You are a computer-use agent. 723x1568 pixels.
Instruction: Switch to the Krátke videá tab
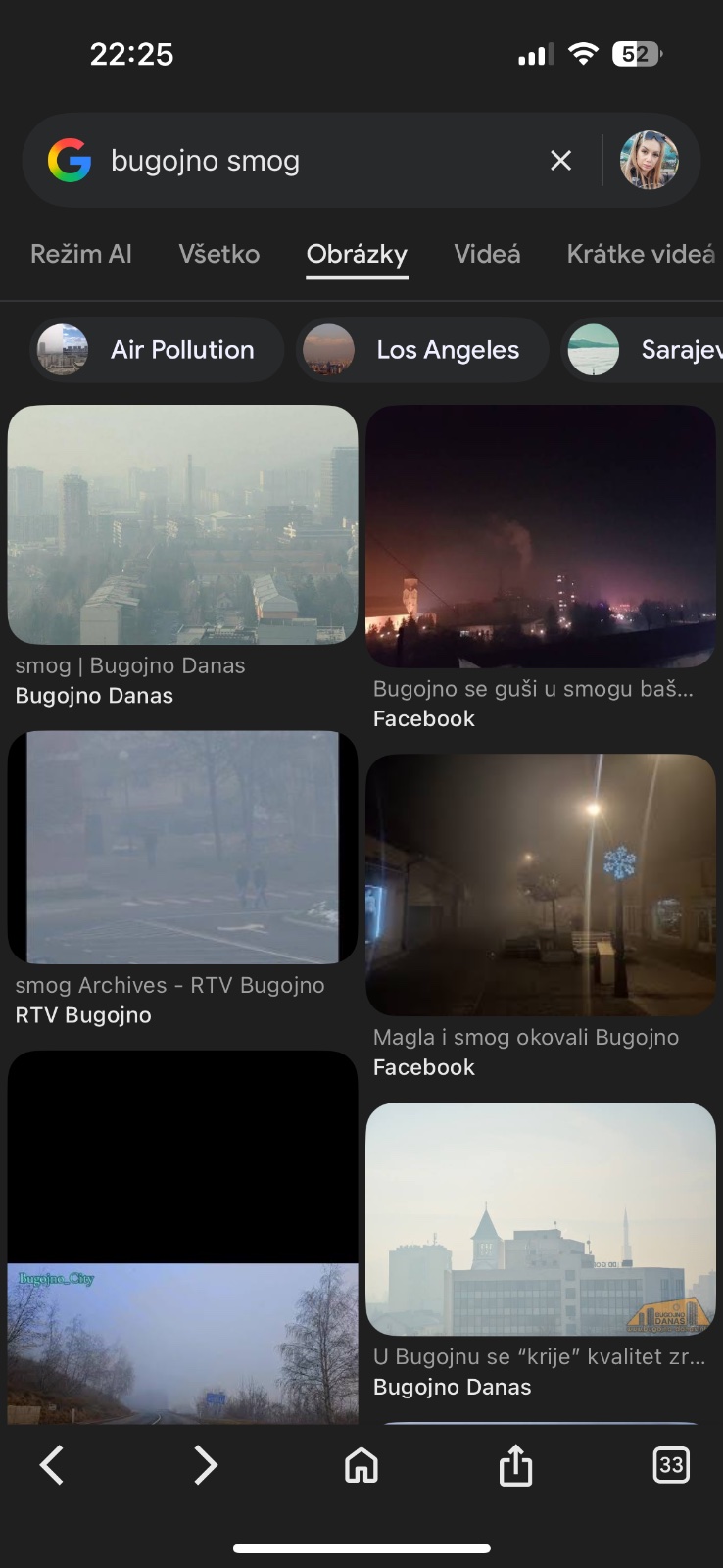(x=641, y=254)
